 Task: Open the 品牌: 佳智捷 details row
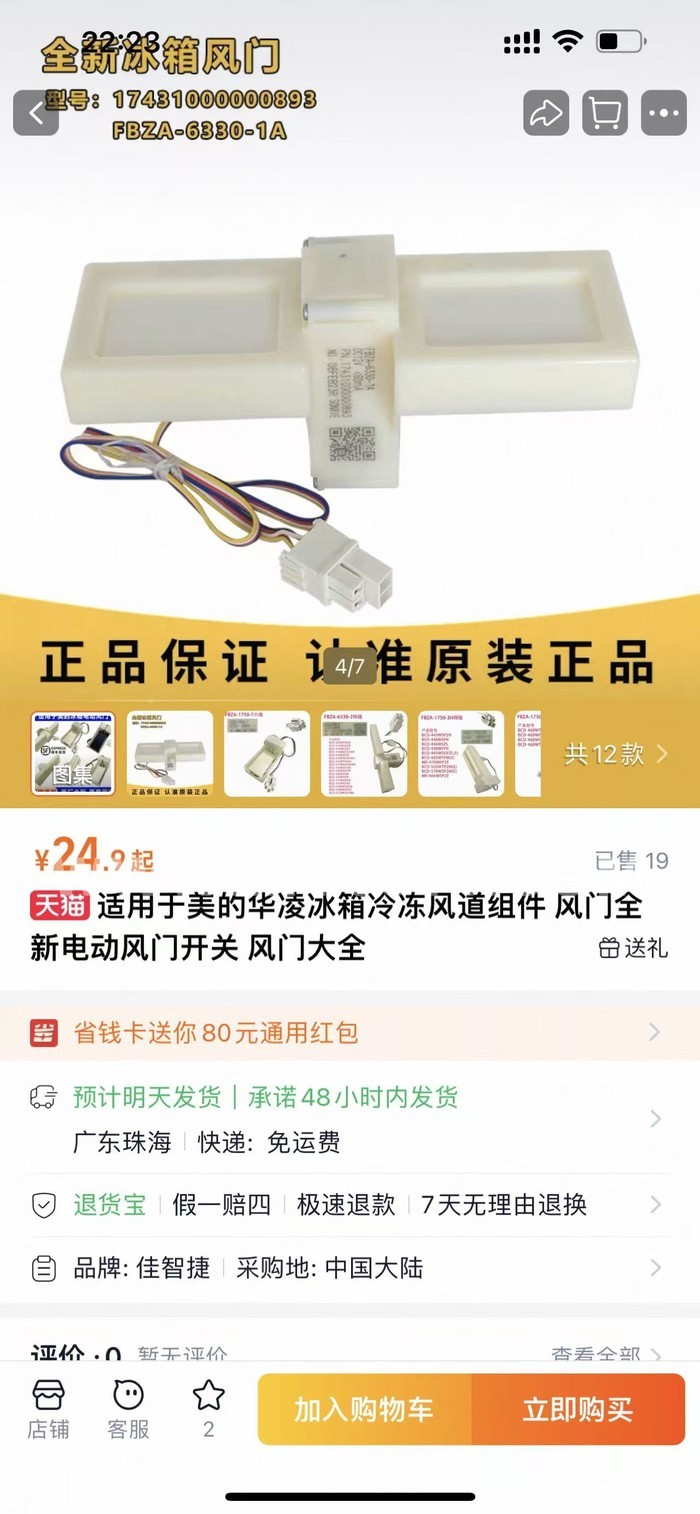[350, 1268]
